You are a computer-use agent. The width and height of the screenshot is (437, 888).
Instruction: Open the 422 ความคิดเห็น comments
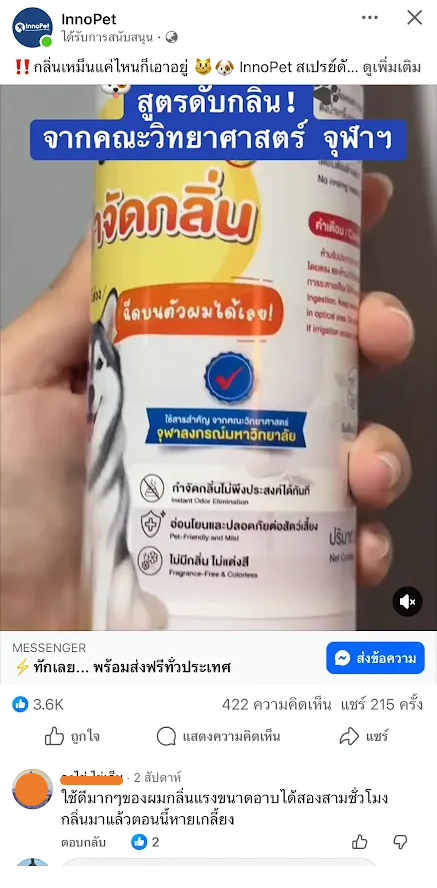tap(278, 705)
